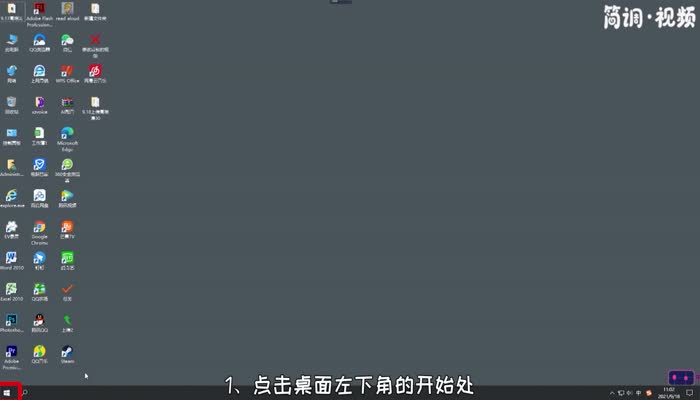Open the Google Chrome shortcut

pos(39,228)
